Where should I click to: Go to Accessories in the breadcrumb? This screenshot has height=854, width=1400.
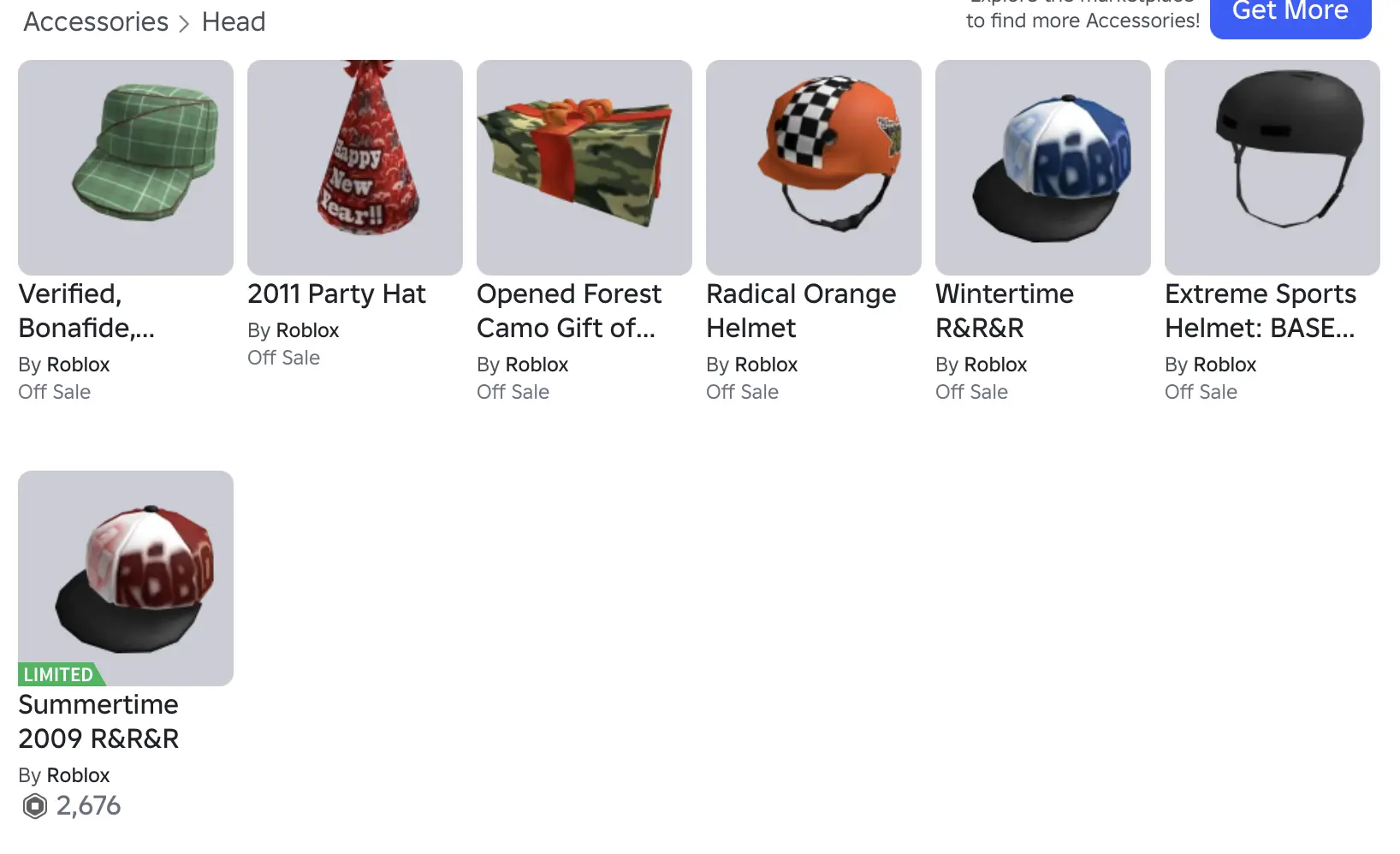coord(96,21)
